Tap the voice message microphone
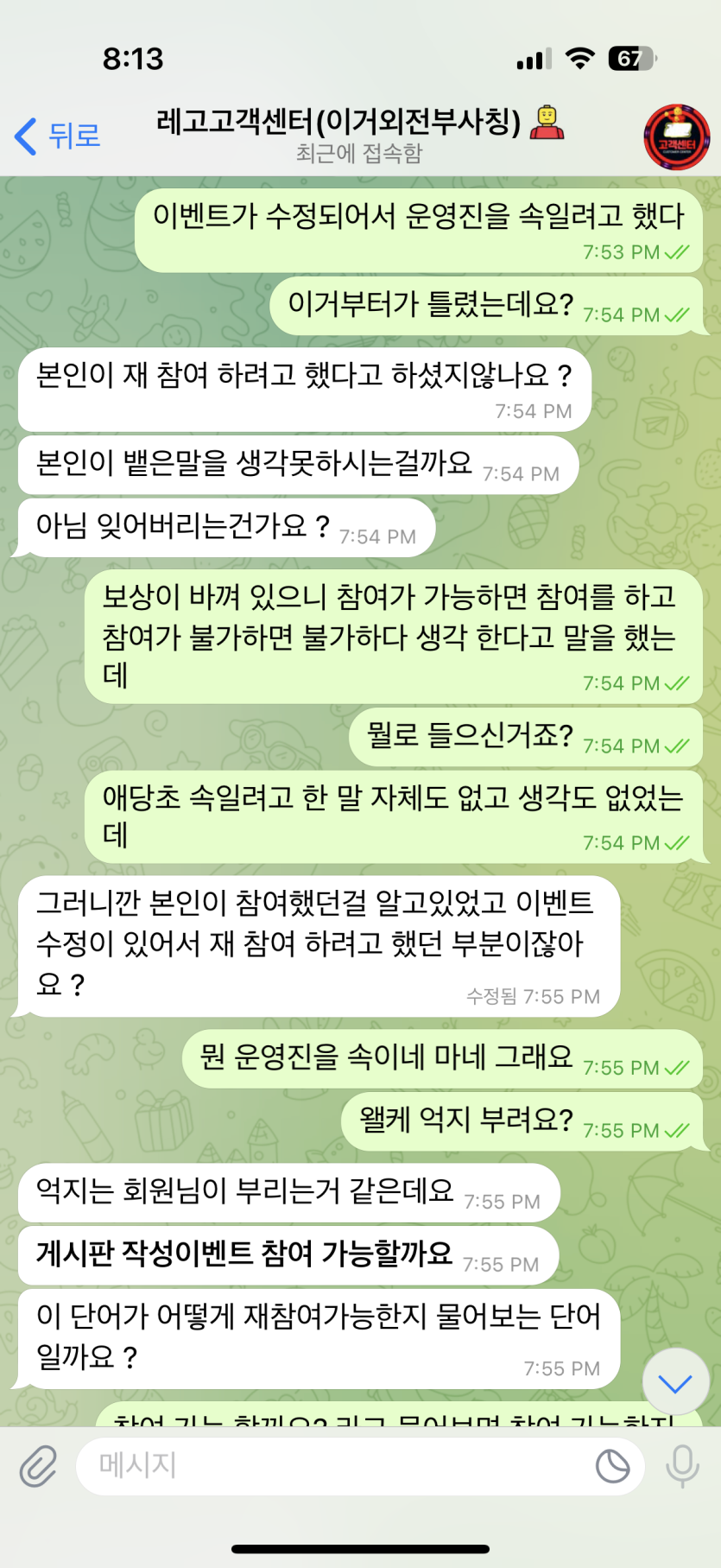This screenshot has height=1568, width=721. tap(681, 1465)
